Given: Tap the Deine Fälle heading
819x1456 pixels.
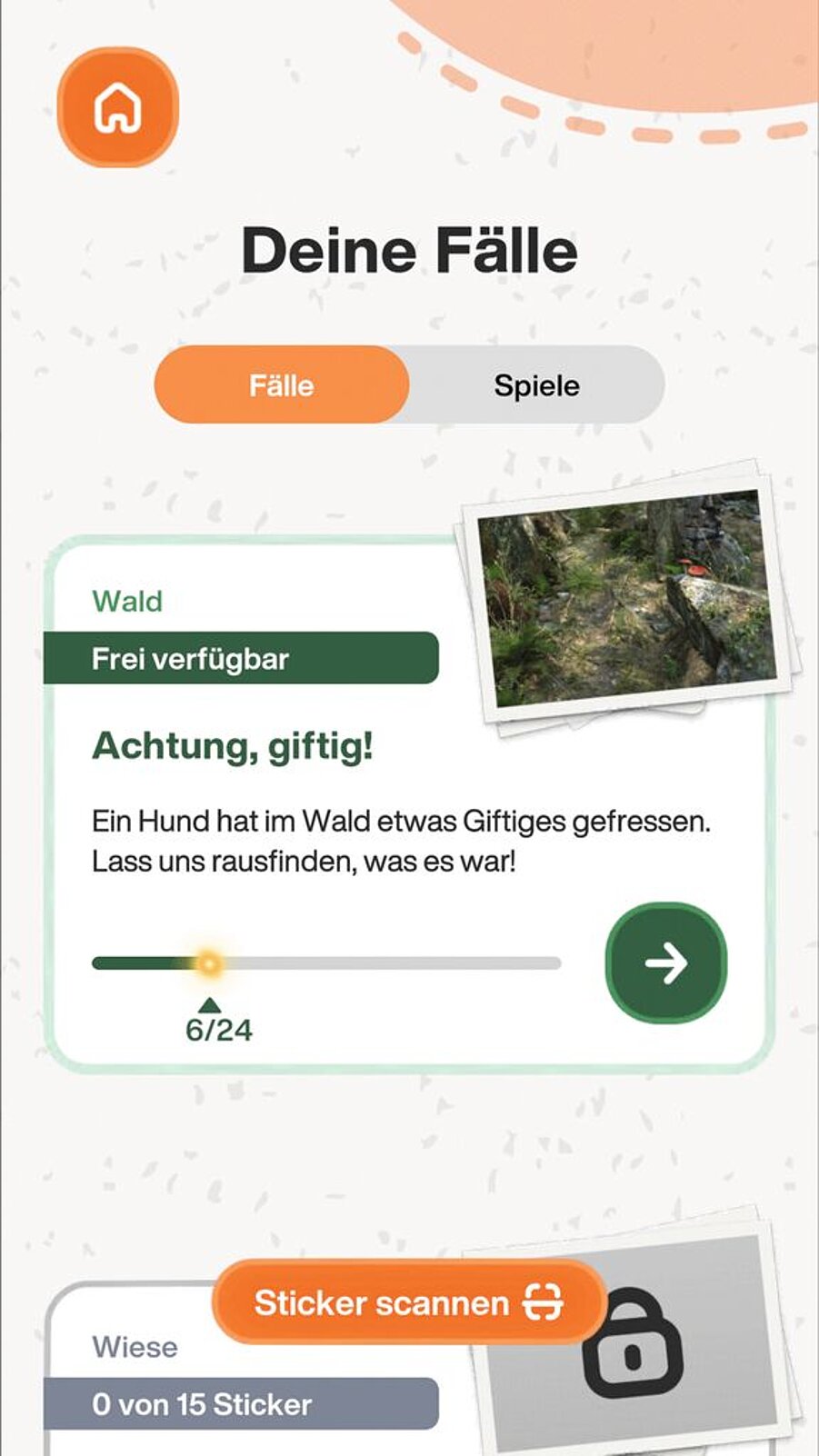Looking at the screenshot, I should 410,249.
